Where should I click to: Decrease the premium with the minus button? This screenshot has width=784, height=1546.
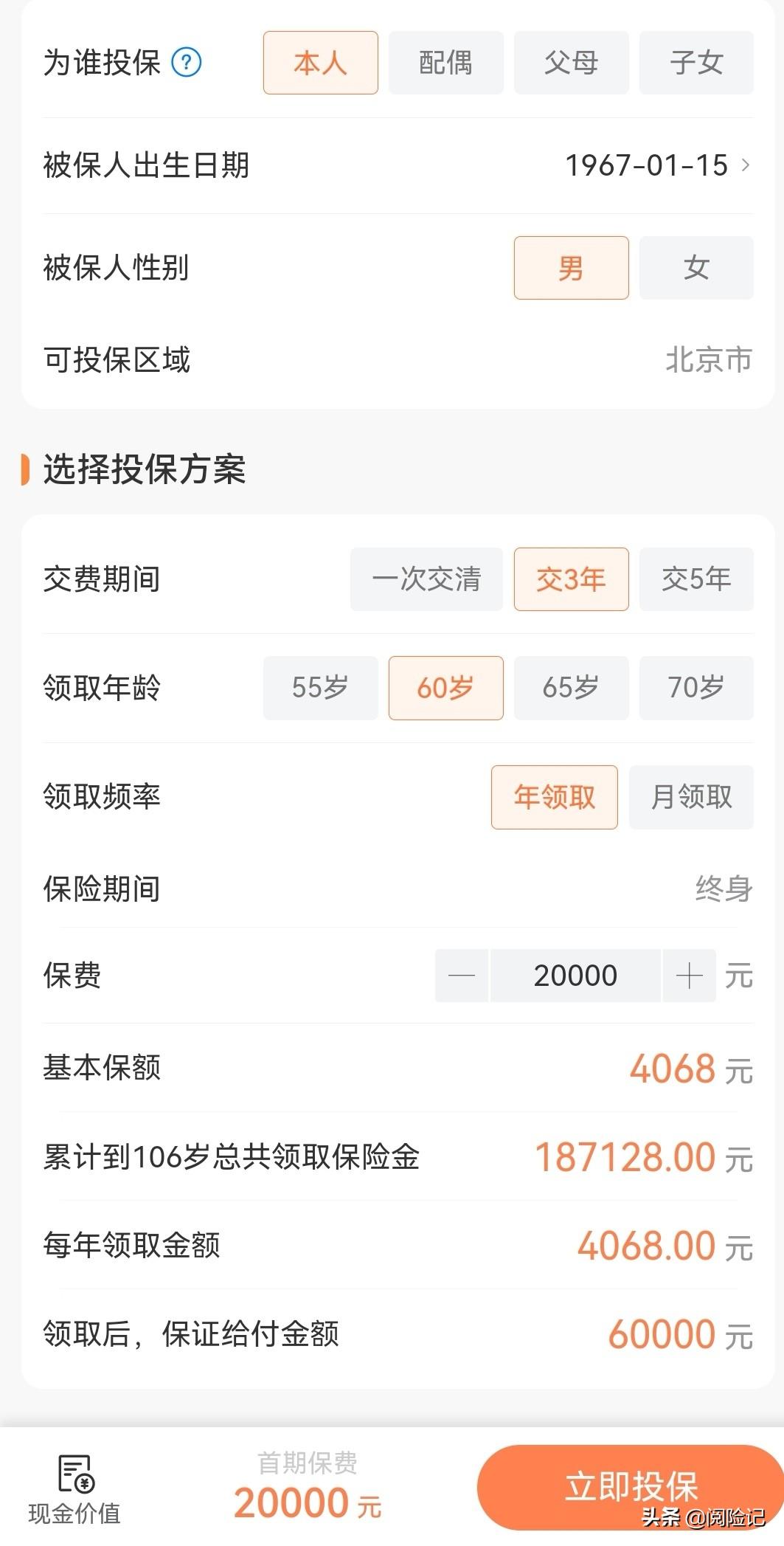coord(462,976)
